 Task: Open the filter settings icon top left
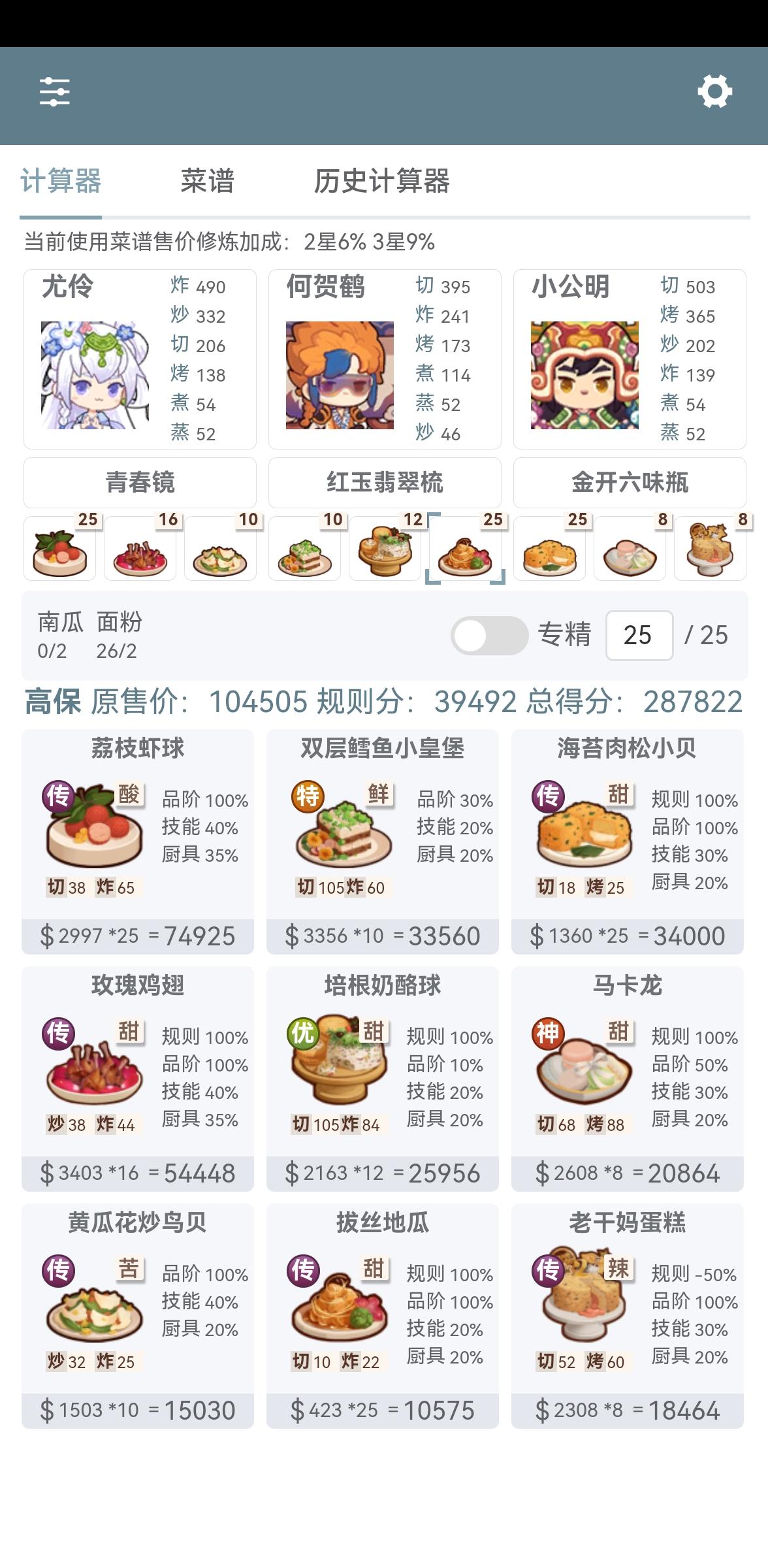point(55,91)
